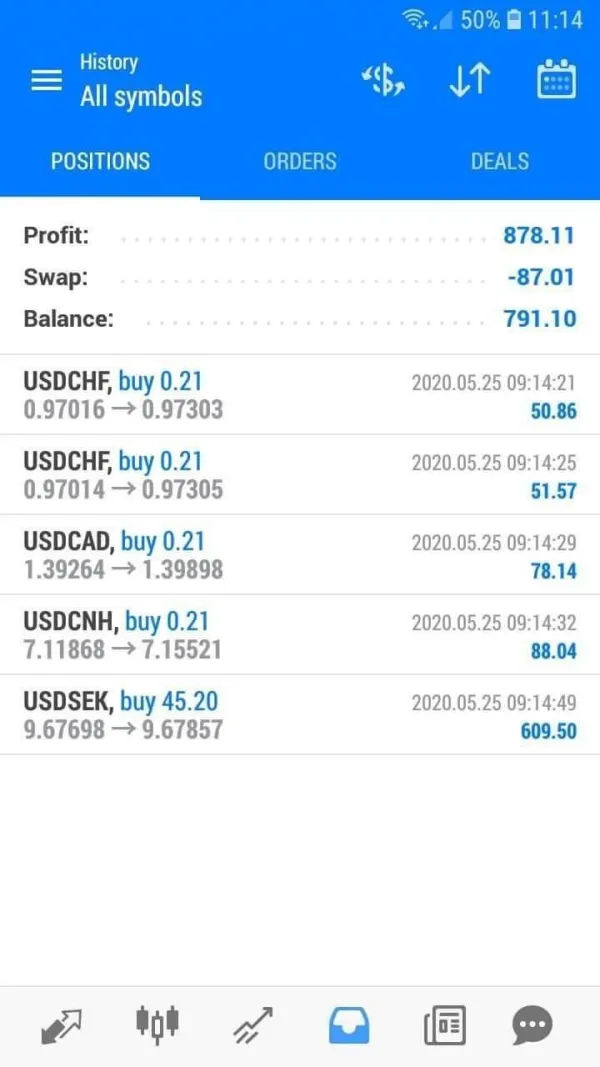Select the History inbox section

point(349,1025)
